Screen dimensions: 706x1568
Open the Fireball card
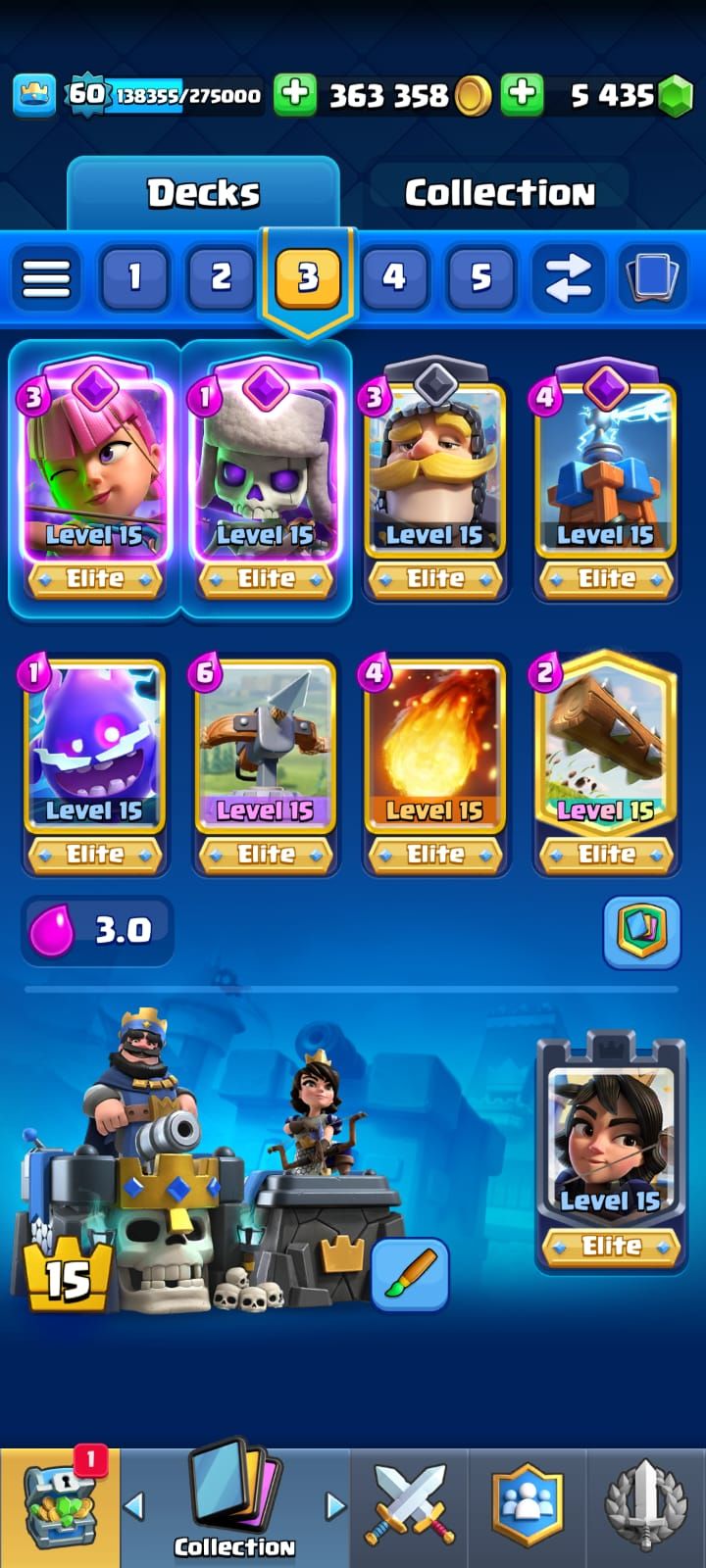click(435, 764)
